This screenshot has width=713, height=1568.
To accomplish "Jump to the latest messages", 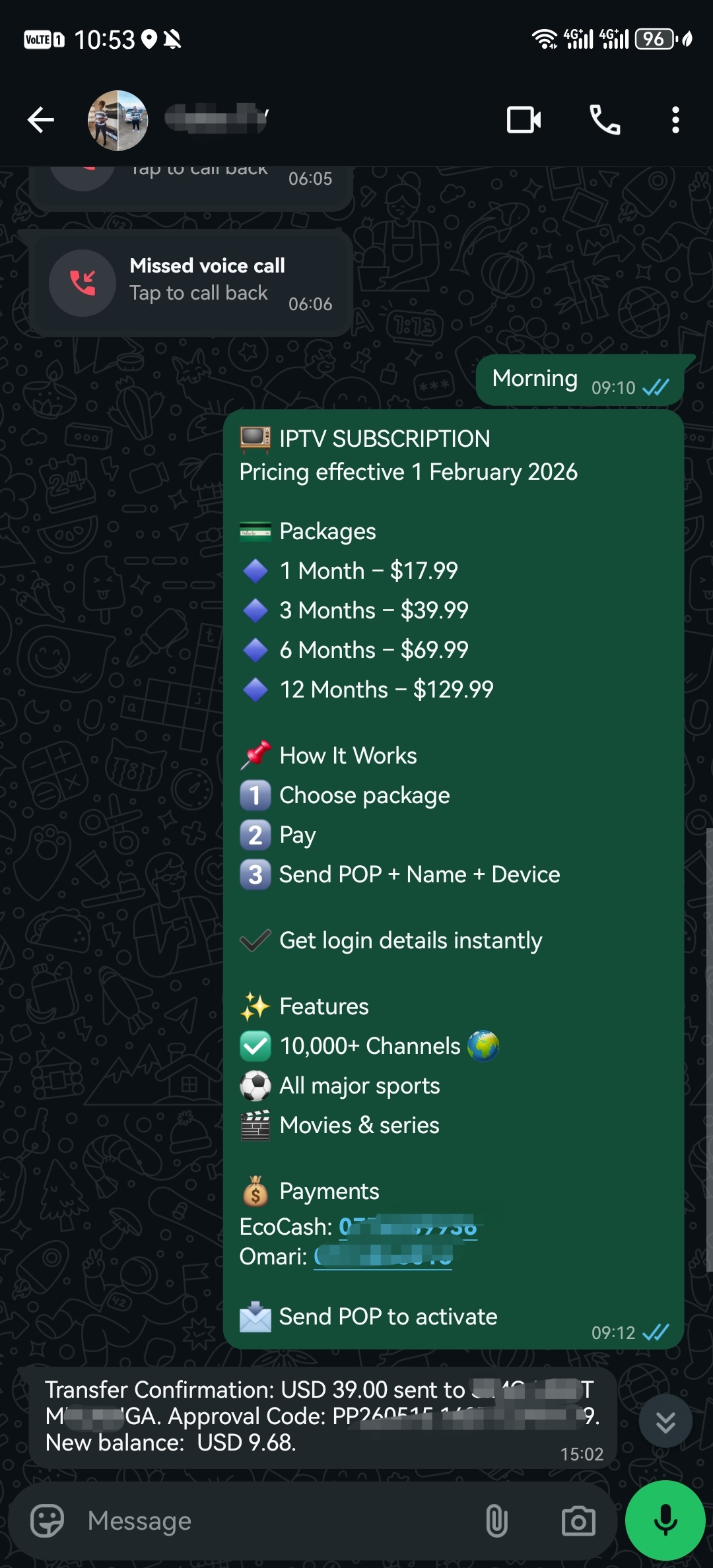I will click(x=665, y=1422).
